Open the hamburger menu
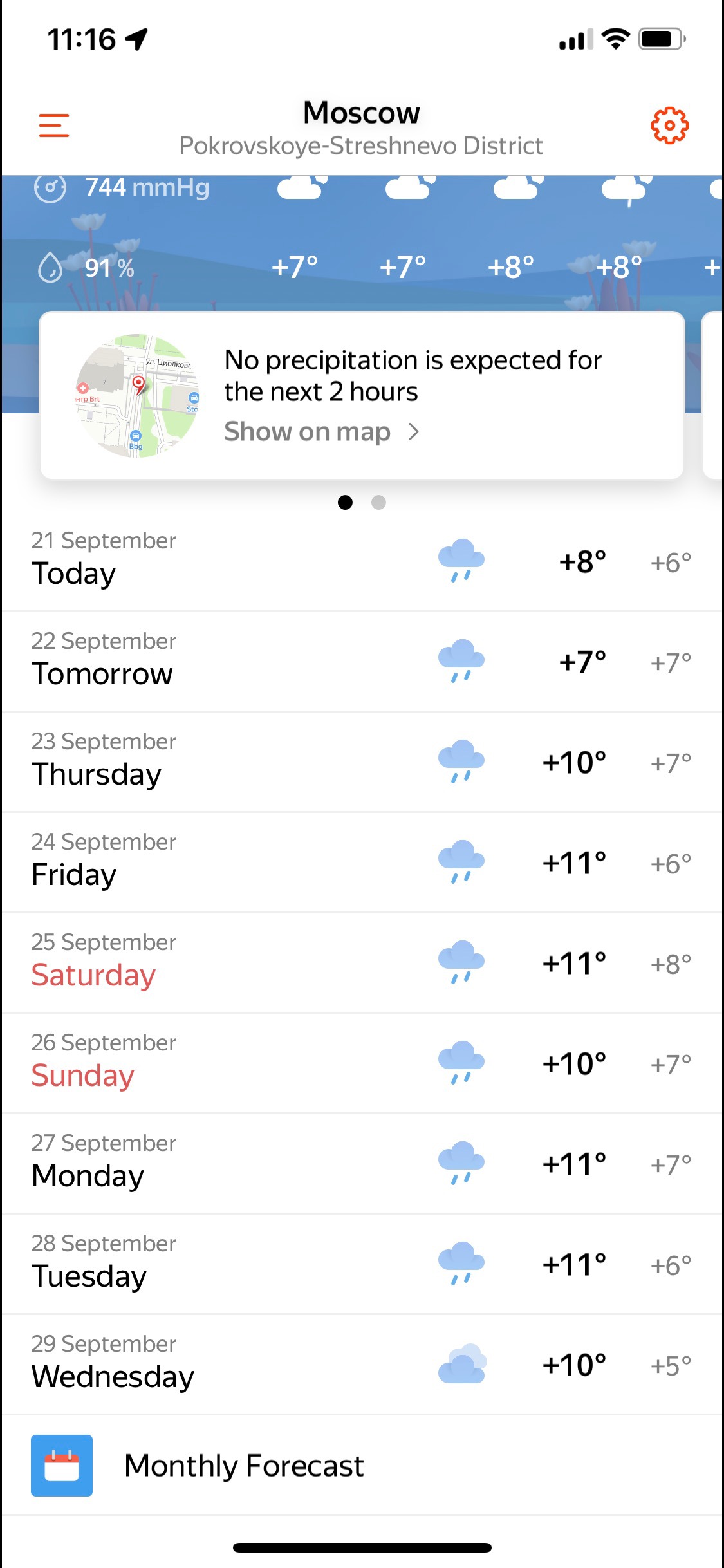This screenshot has width=724, height=1568. (x=54, y=126)
